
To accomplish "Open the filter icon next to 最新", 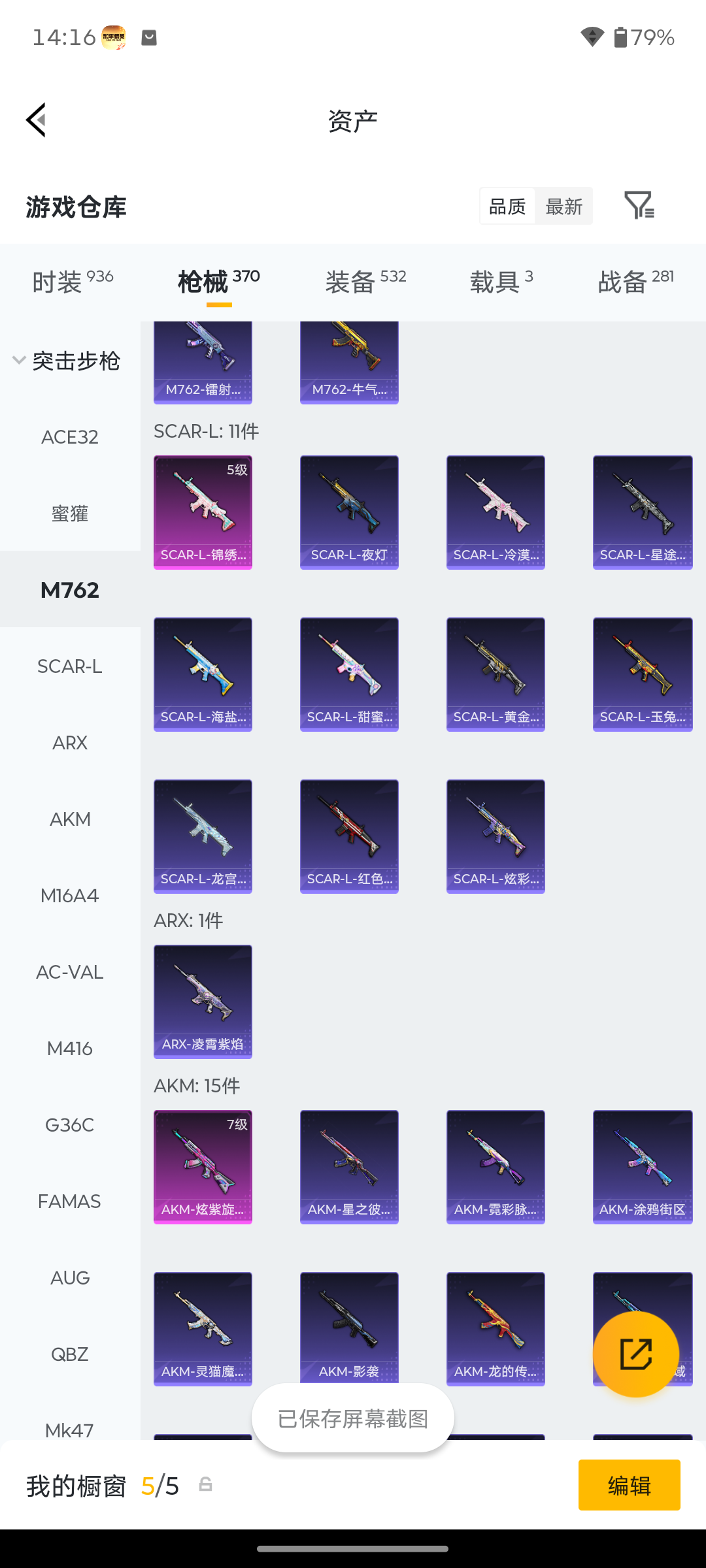I will [x=639, y=206].
